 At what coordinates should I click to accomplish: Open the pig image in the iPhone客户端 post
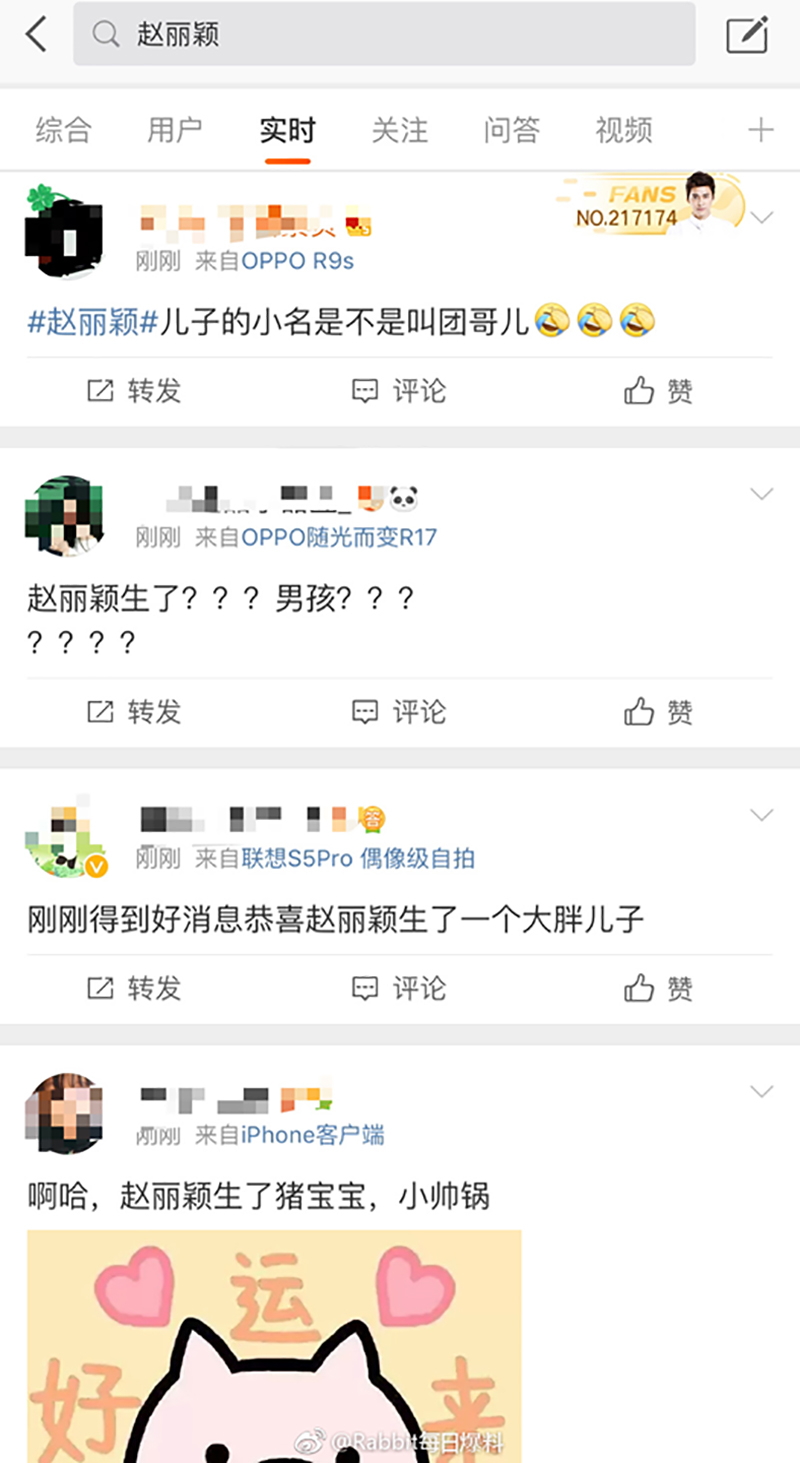point(274,1345)
